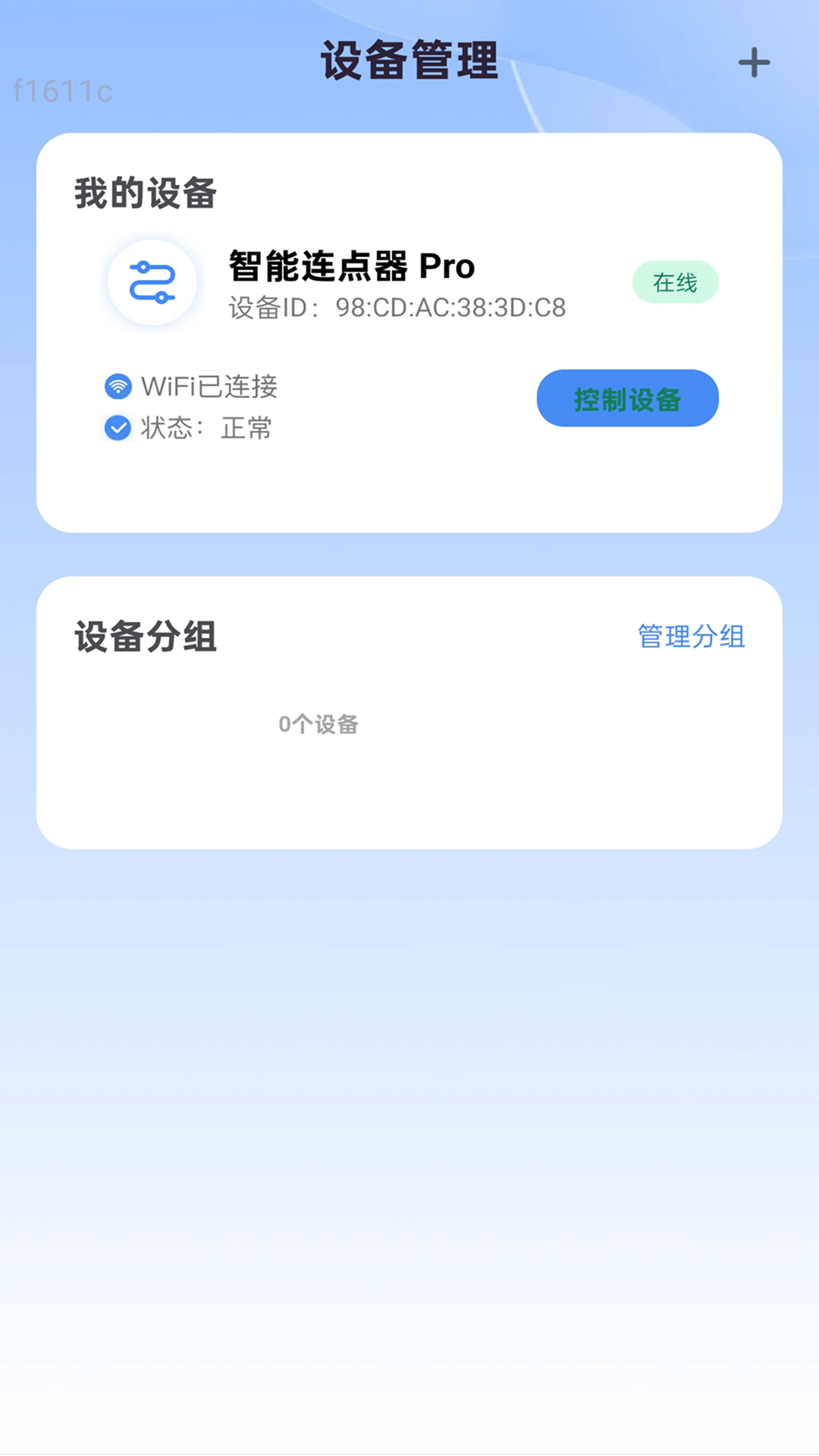Tap the online status pill to view connection progress

point(675,281)
